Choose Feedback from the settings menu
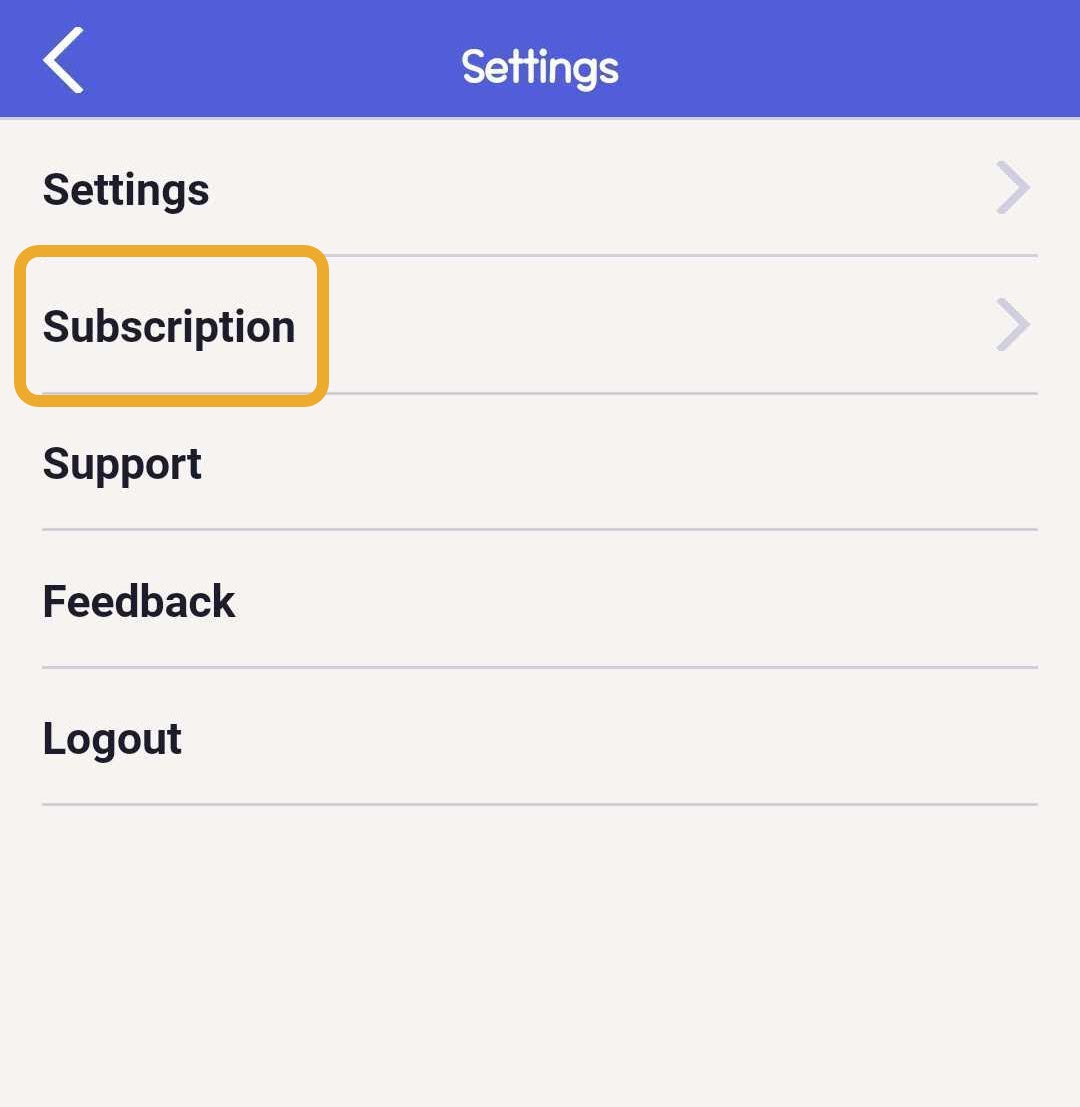The height and width of the screenshot is (1107, 1080). 139,600
